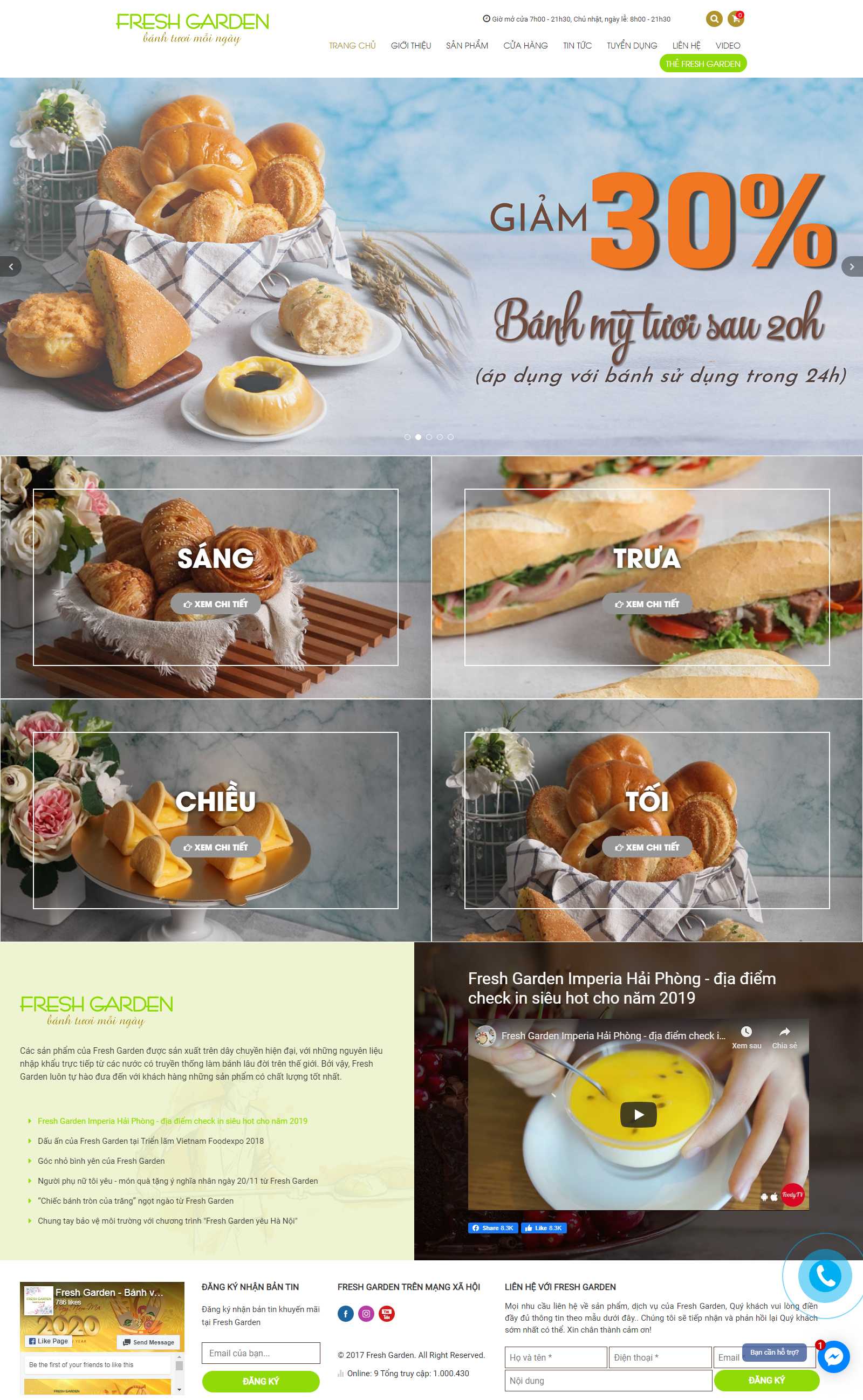Show the next banner slide
The image size is (863, 1400).
tap(852, 266)
